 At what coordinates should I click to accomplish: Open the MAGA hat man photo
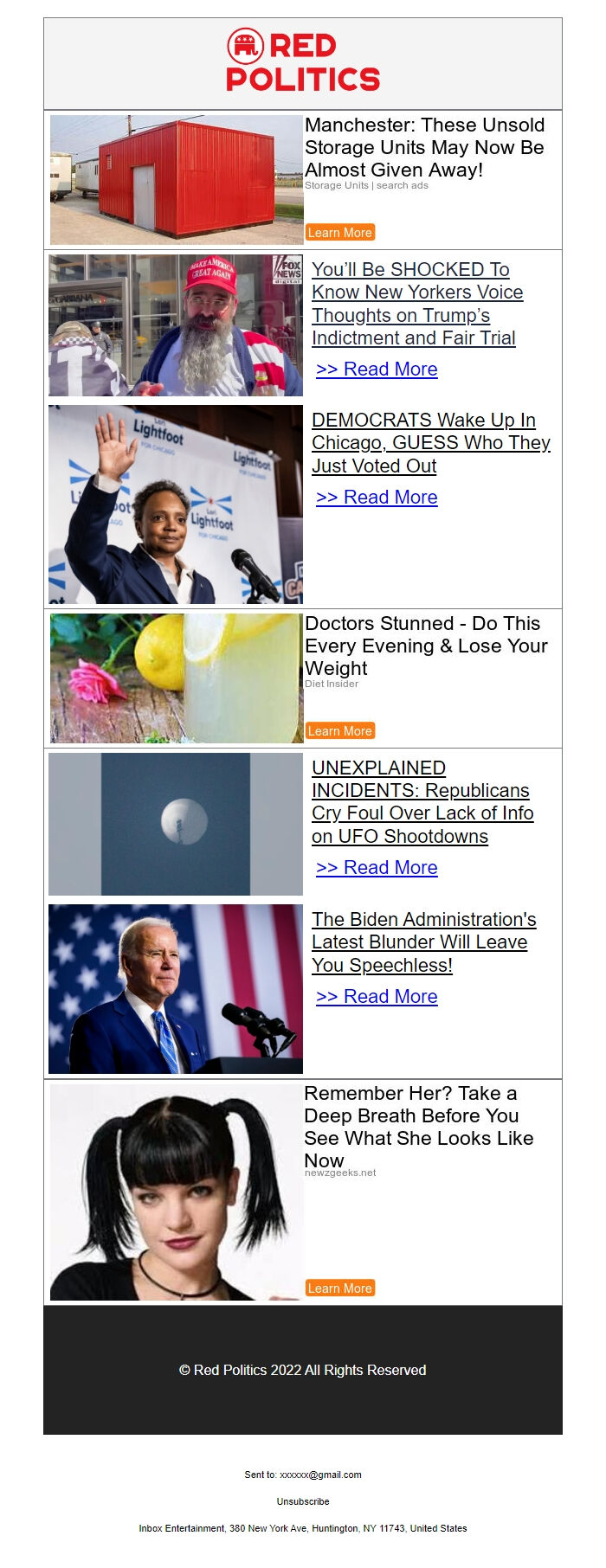[x=176, y=325]
